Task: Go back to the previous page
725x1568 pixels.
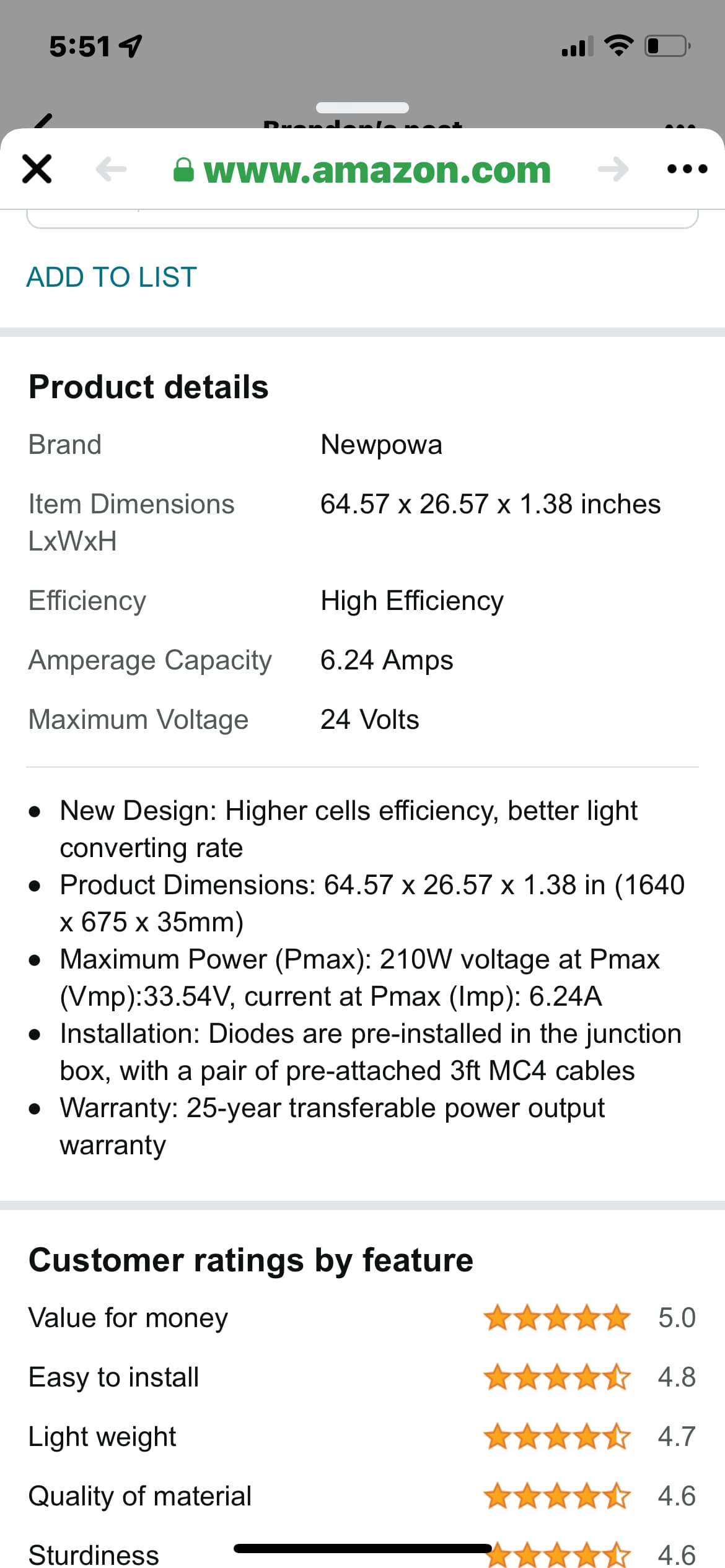Action: pos(112,169)
